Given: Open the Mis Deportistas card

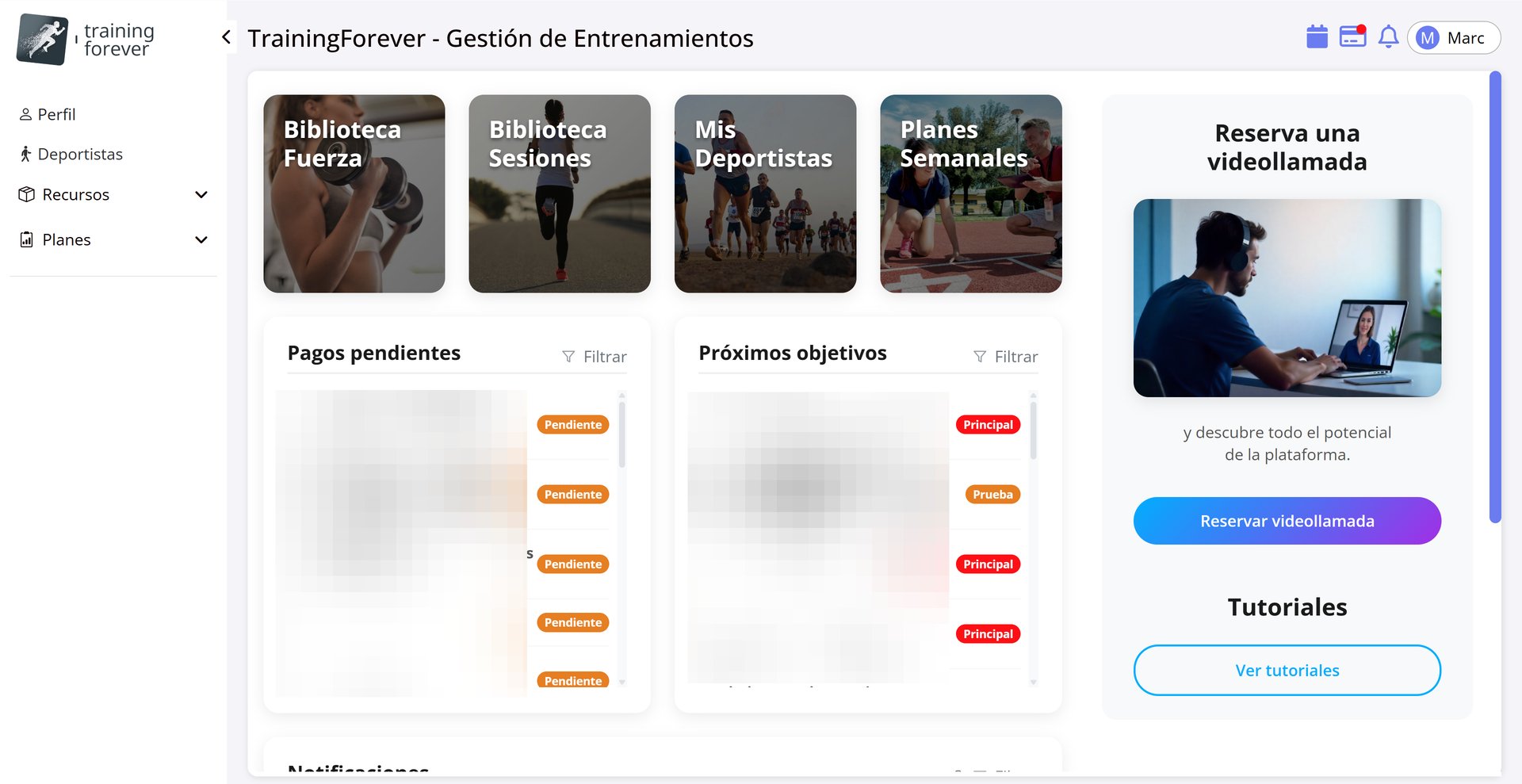Looking at the screenshot, I should click(765, 194).
